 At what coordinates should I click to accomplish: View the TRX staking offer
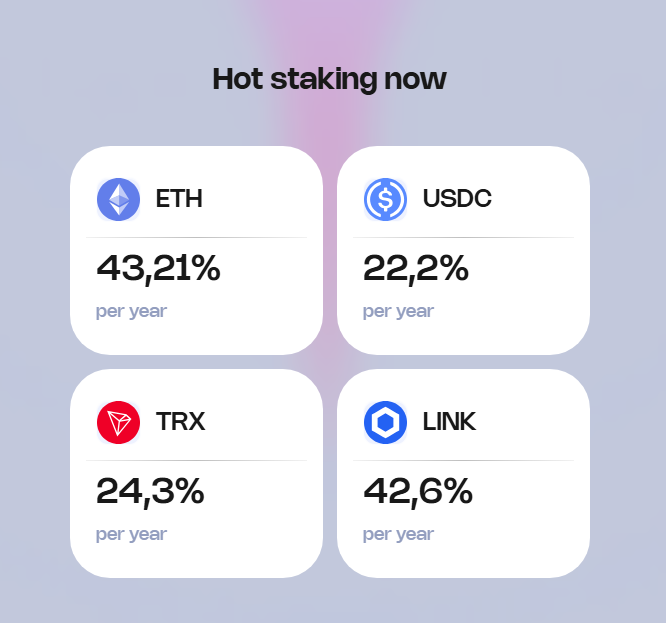pyautogui.click(x=196, y=473)
